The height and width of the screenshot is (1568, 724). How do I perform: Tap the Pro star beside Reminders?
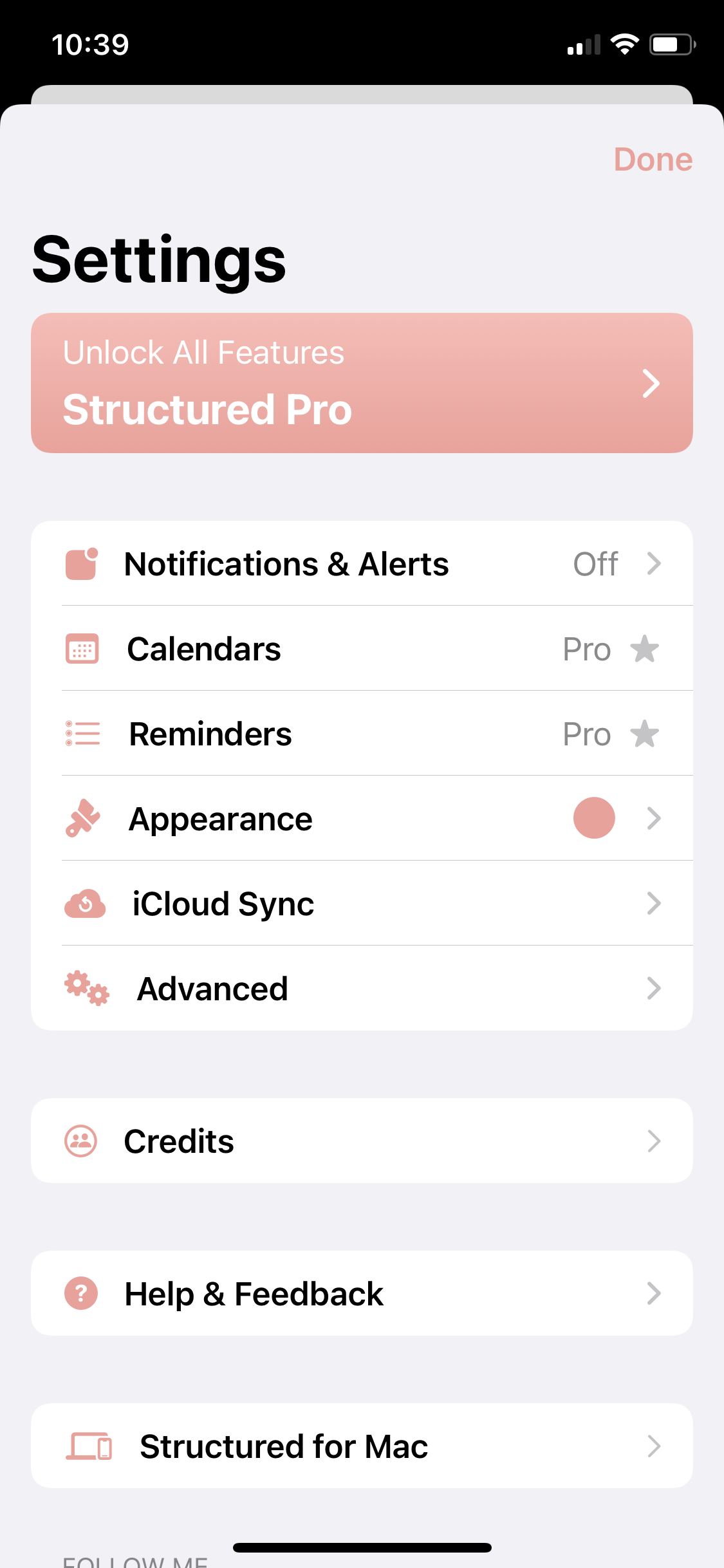click(x=645, y=734)
